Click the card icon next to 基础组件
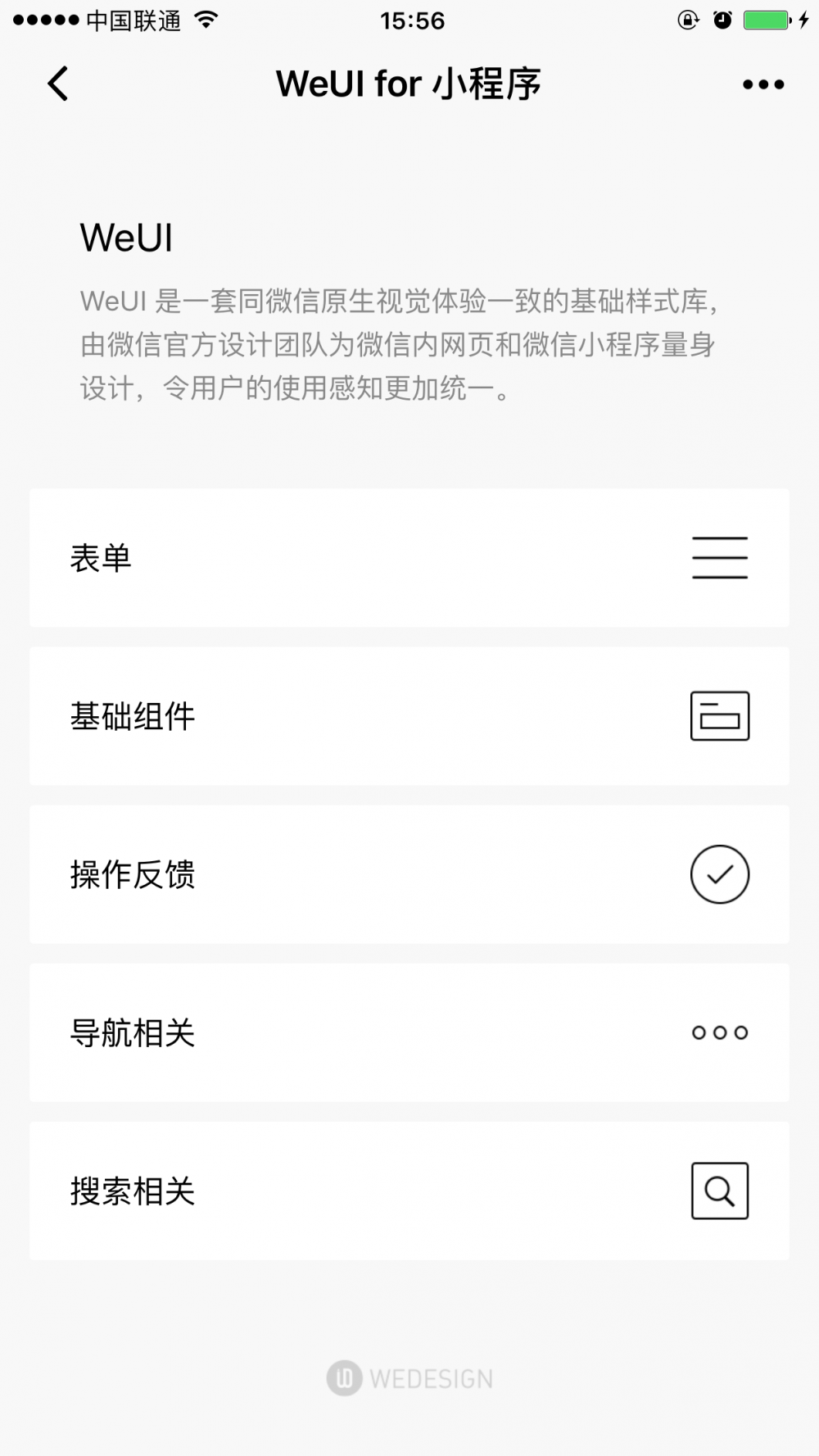This screenshot has width=819, height=1456. (x=720, y=714)
